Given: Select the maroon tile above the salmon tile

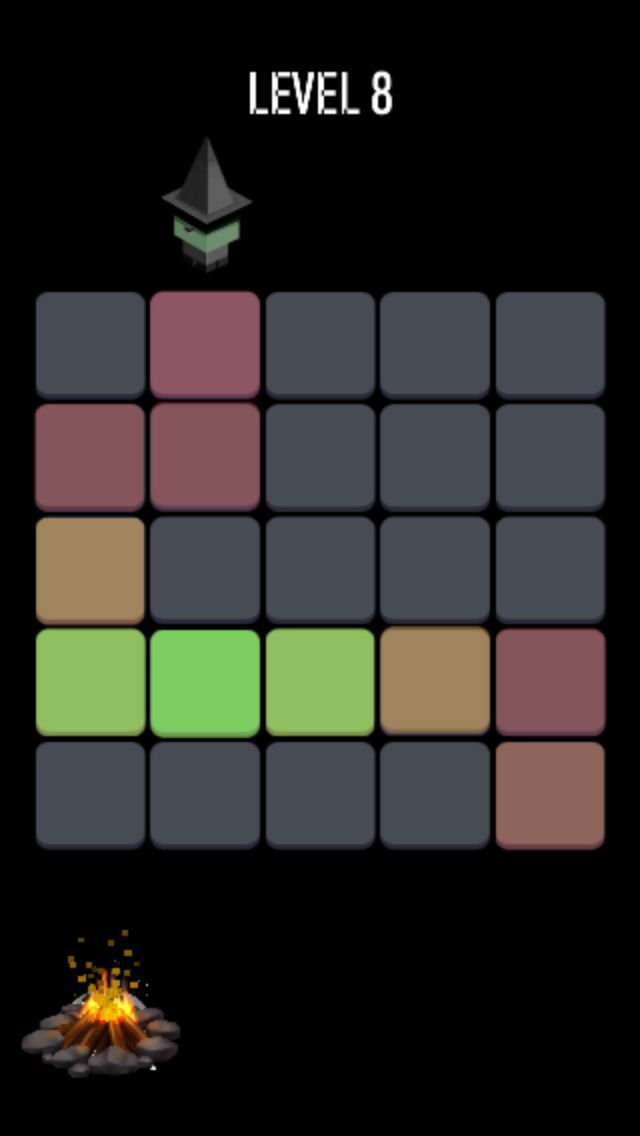Looking at the screenshot, I should [550, 682].
